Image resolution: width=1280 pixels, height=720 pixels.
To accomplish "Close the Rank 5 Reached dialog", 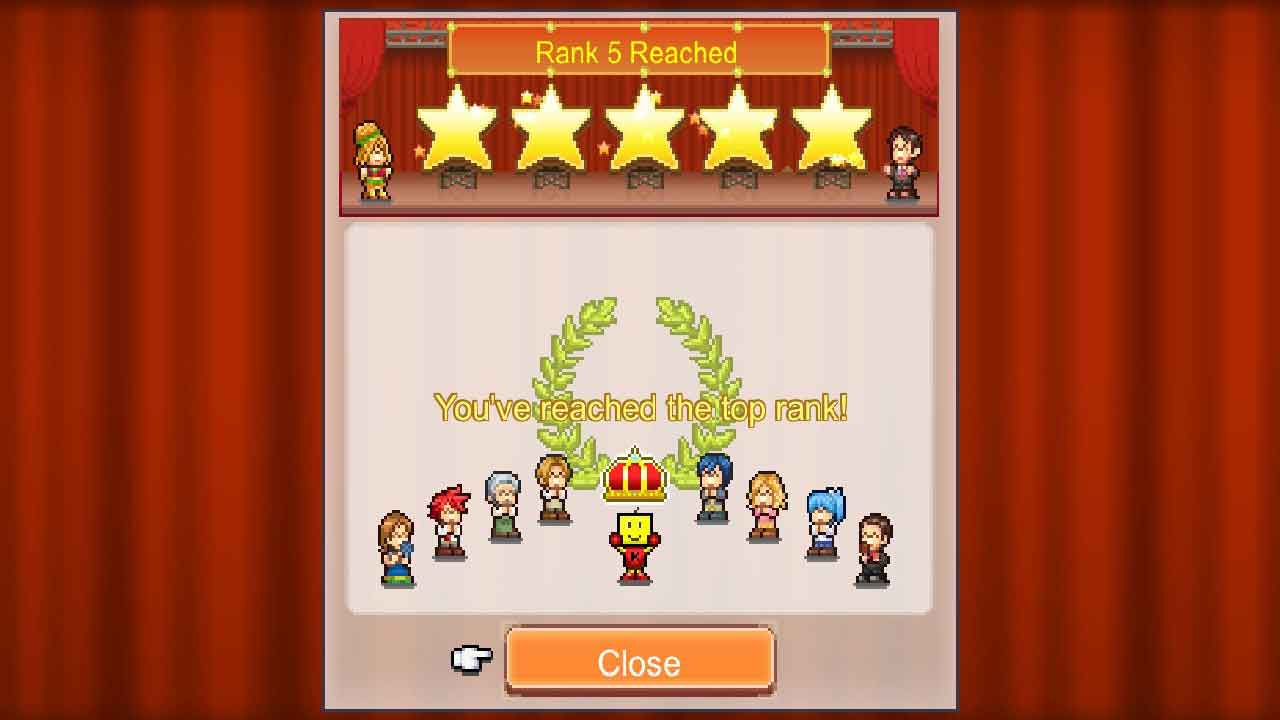I will coord(639,661).
